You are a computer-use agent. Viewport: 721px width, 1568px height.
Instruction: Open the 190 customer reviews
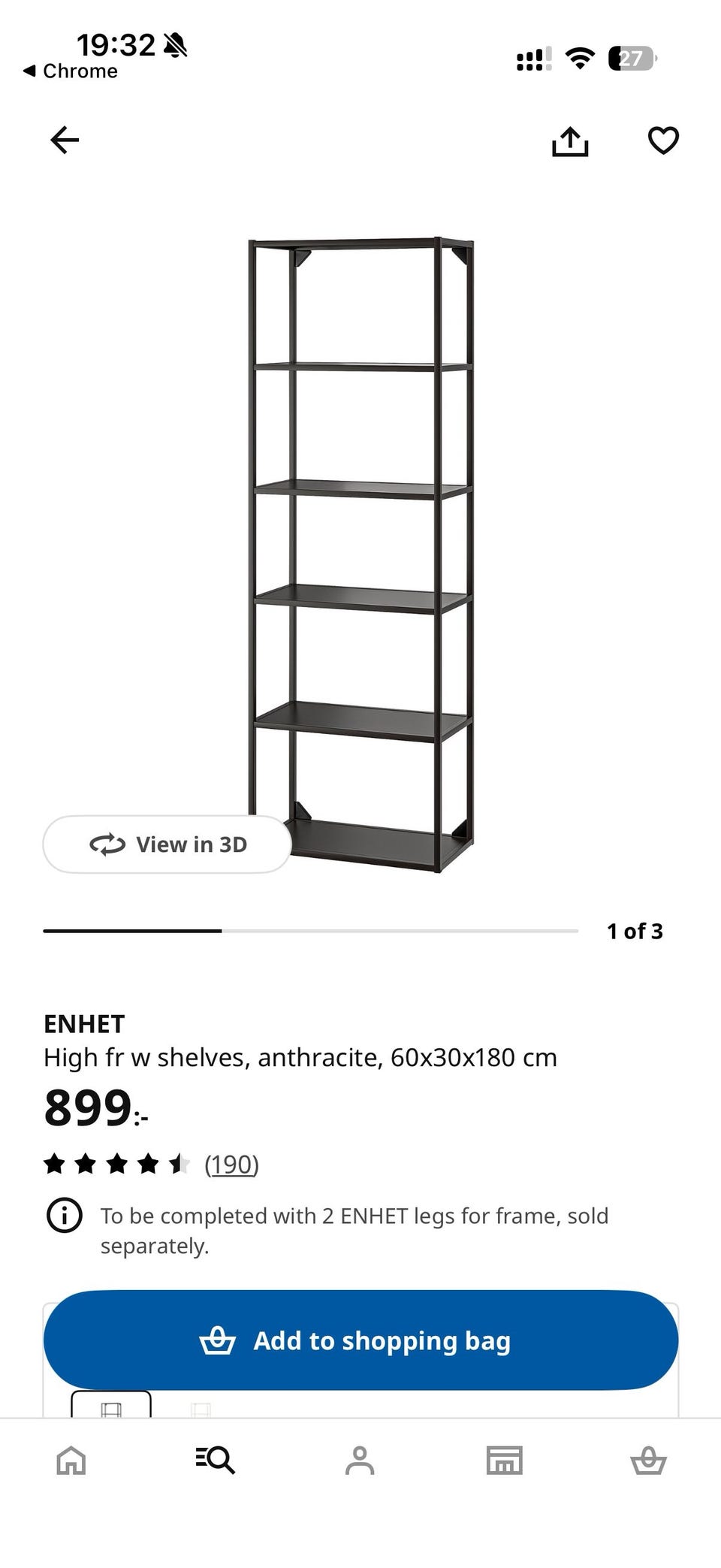[x=231, y=1165]
